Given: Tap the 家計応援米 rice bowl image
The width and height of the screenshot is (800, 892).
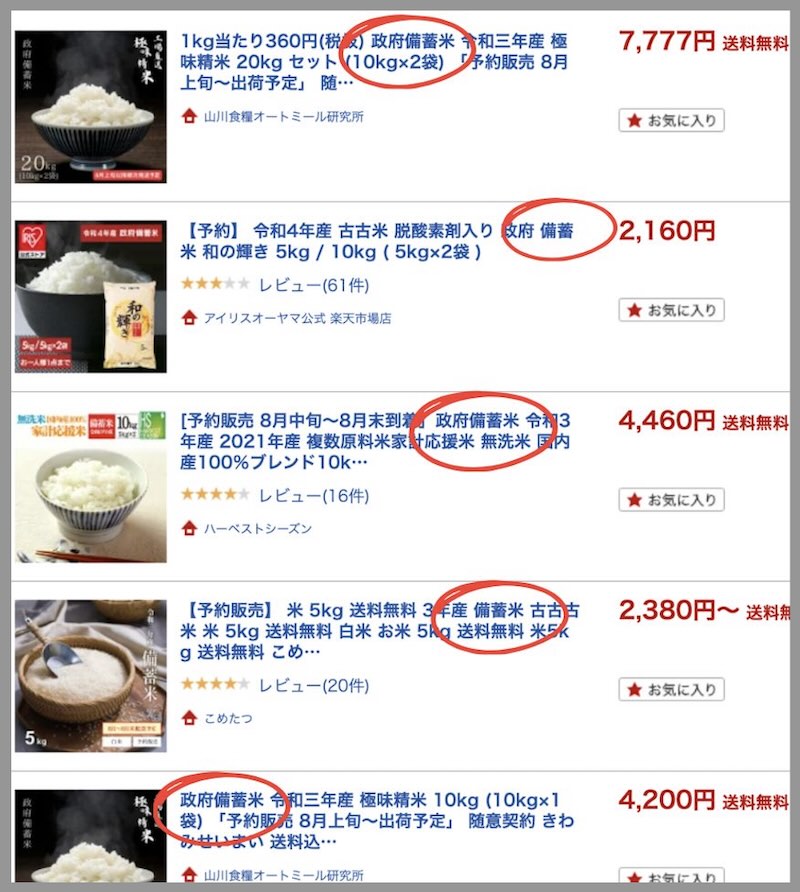Looking at the screenshot, I should point(90,486).
